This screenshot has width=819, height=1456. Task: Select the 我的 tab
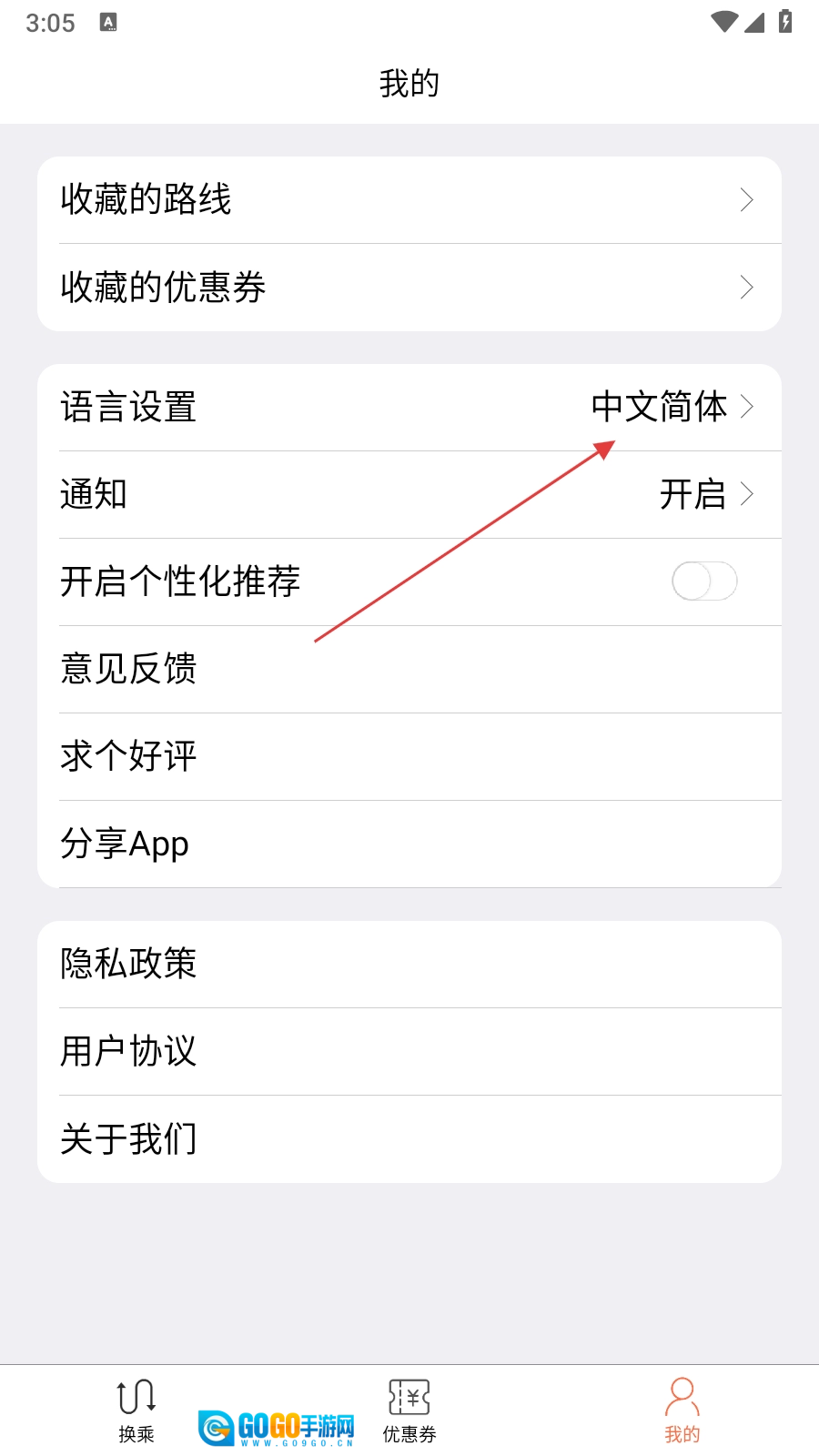(682, 1410)
